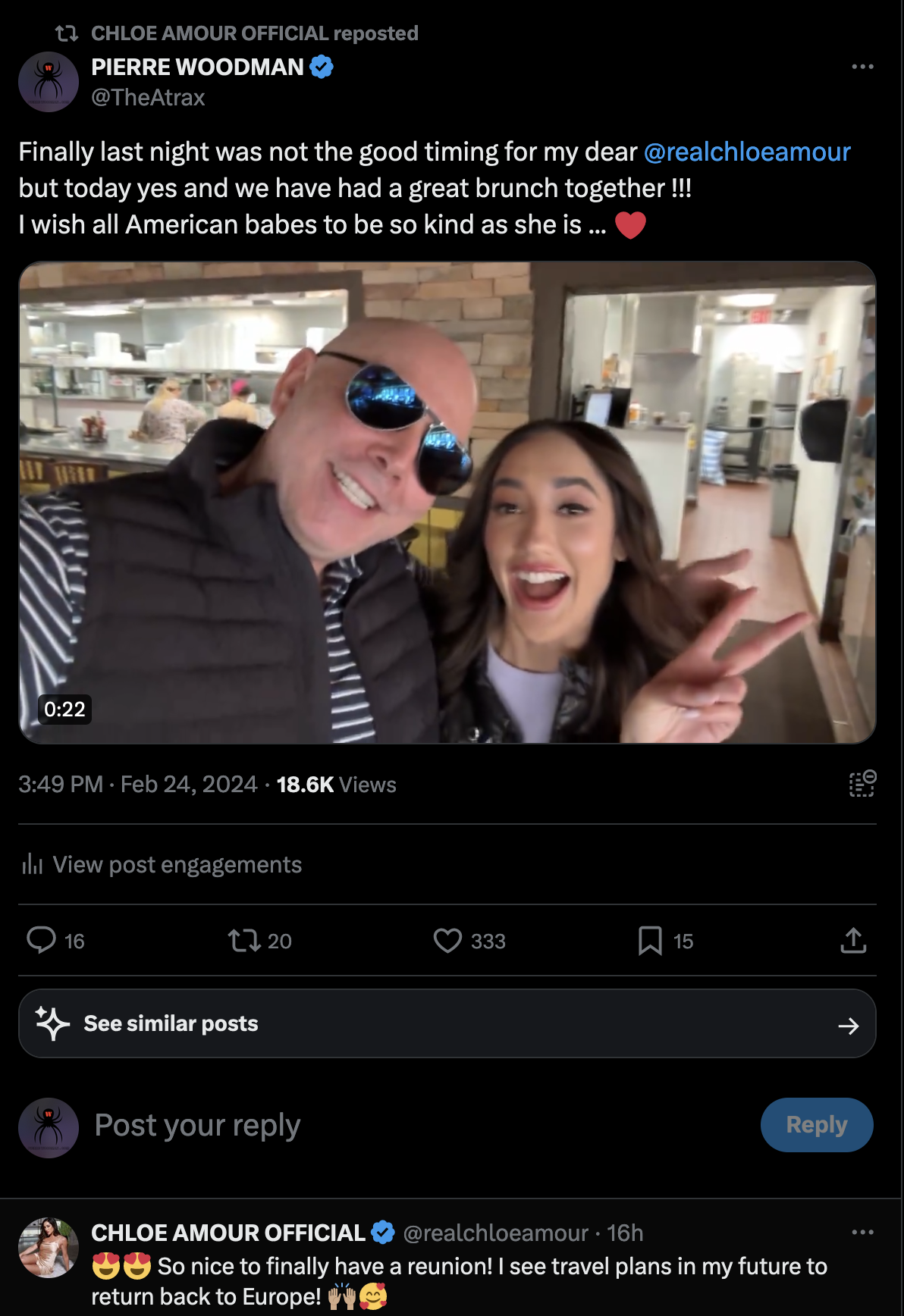Image resolution: width=904 pixels, height=1316 pixels.
Task: Tap the Reply button
Action: [x=816, y=1125]
